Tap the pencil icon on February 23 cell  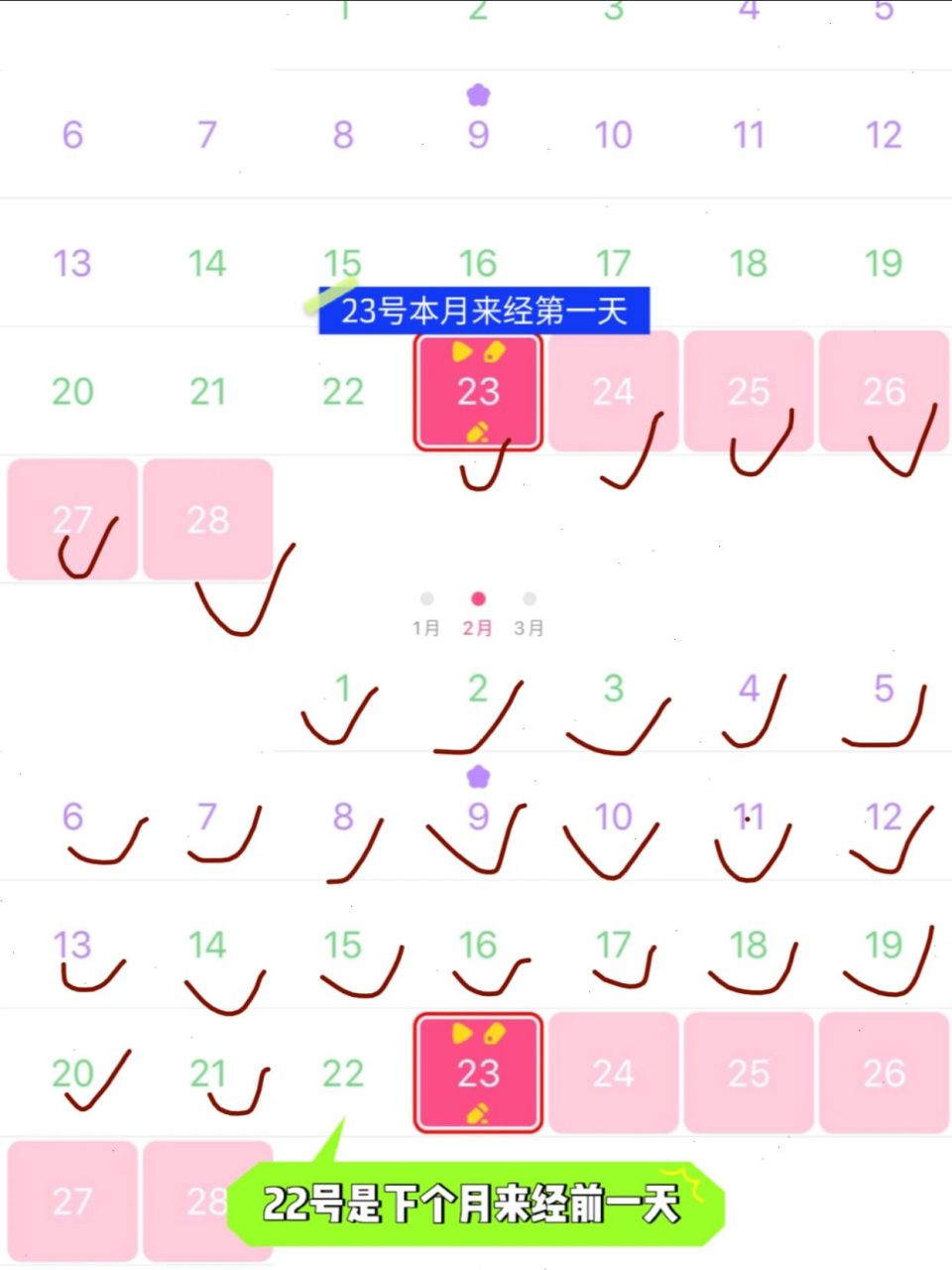[x=478, y=1112]
